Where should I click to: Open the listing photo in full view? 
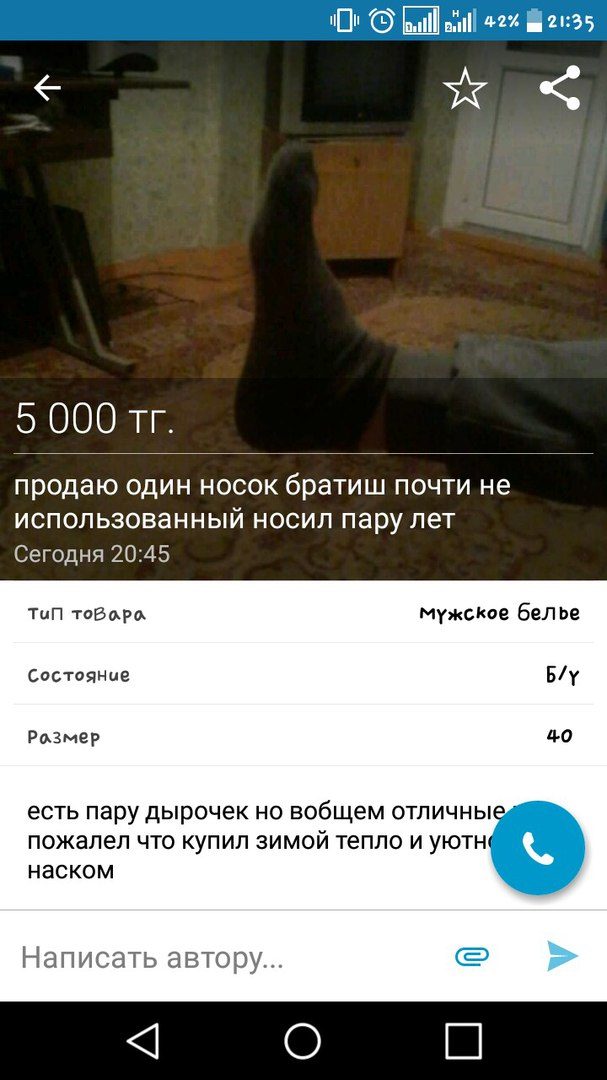coord(300,250)
